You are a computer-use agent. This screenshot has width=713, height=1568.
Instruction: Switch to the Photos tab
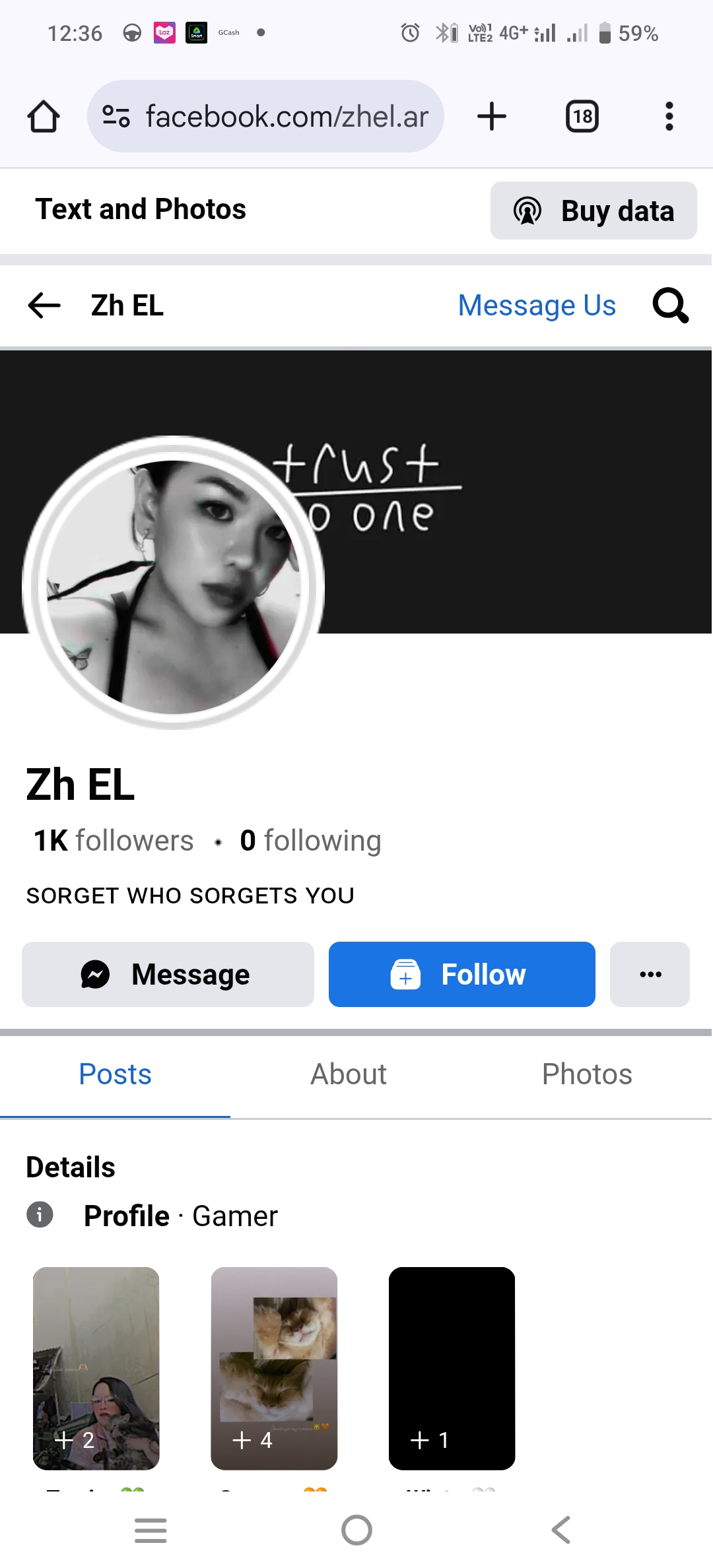(x=587, y=1074)
